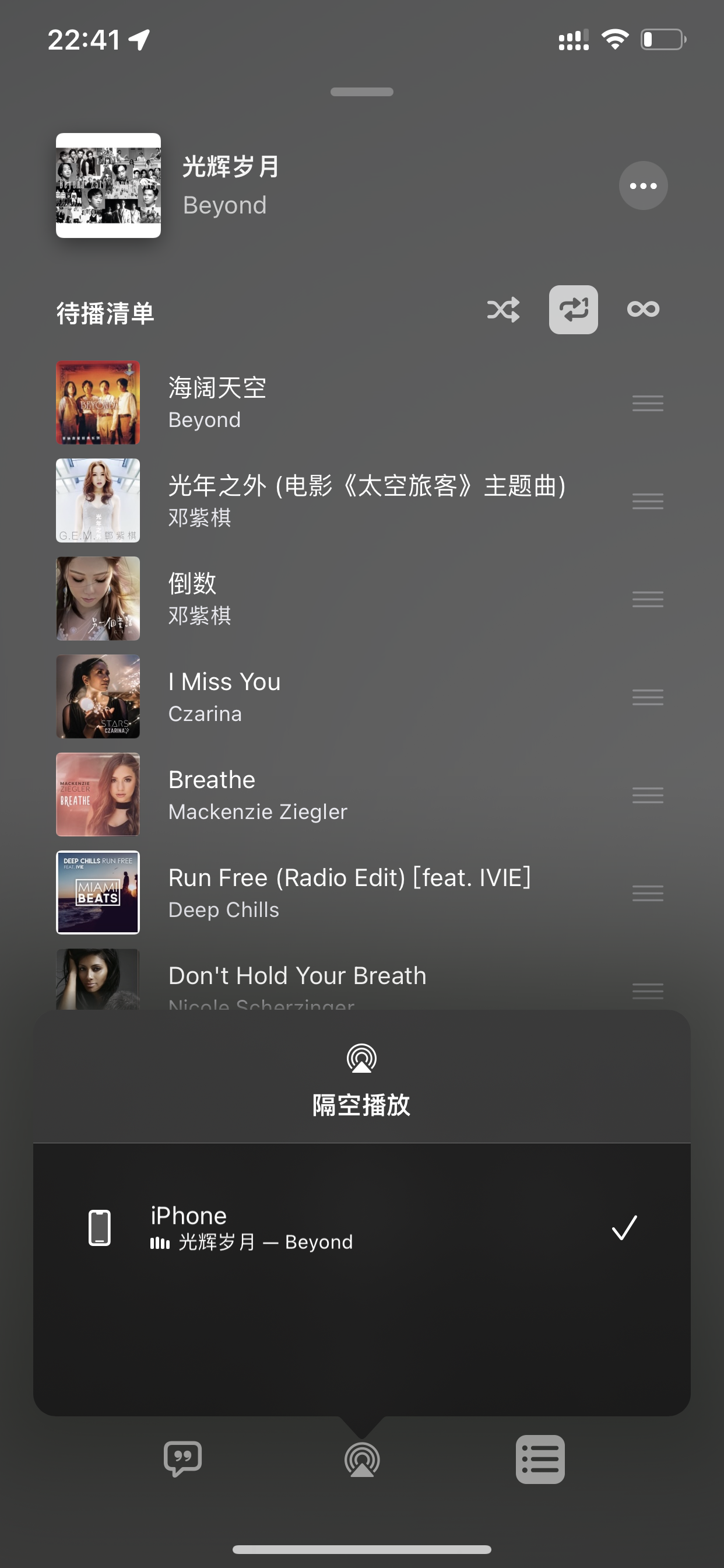Play 海阔天空 by Beyond
This screenshot has height=1568, width=724.
[x=304, y=403]
